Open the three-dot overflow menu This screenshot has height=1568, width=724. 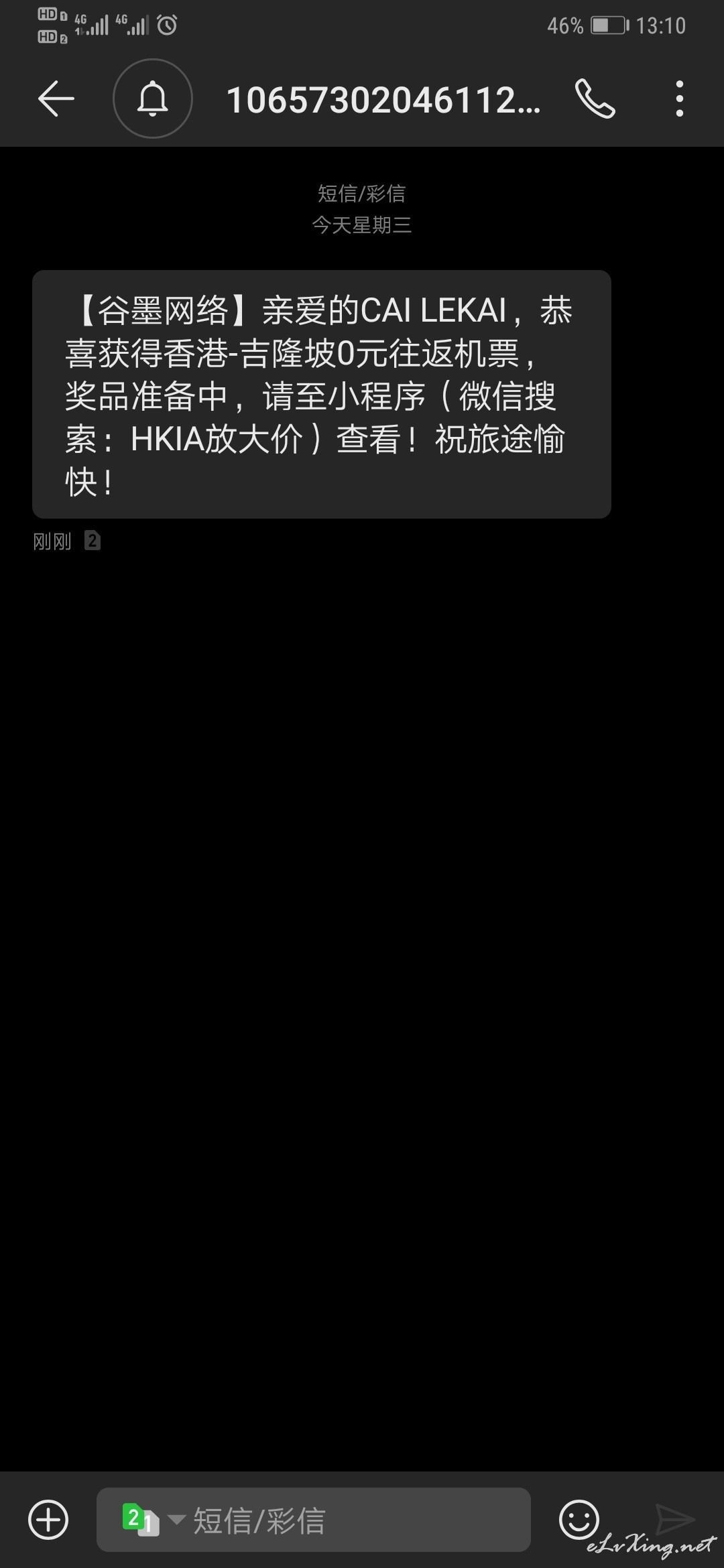click(680, 99)
